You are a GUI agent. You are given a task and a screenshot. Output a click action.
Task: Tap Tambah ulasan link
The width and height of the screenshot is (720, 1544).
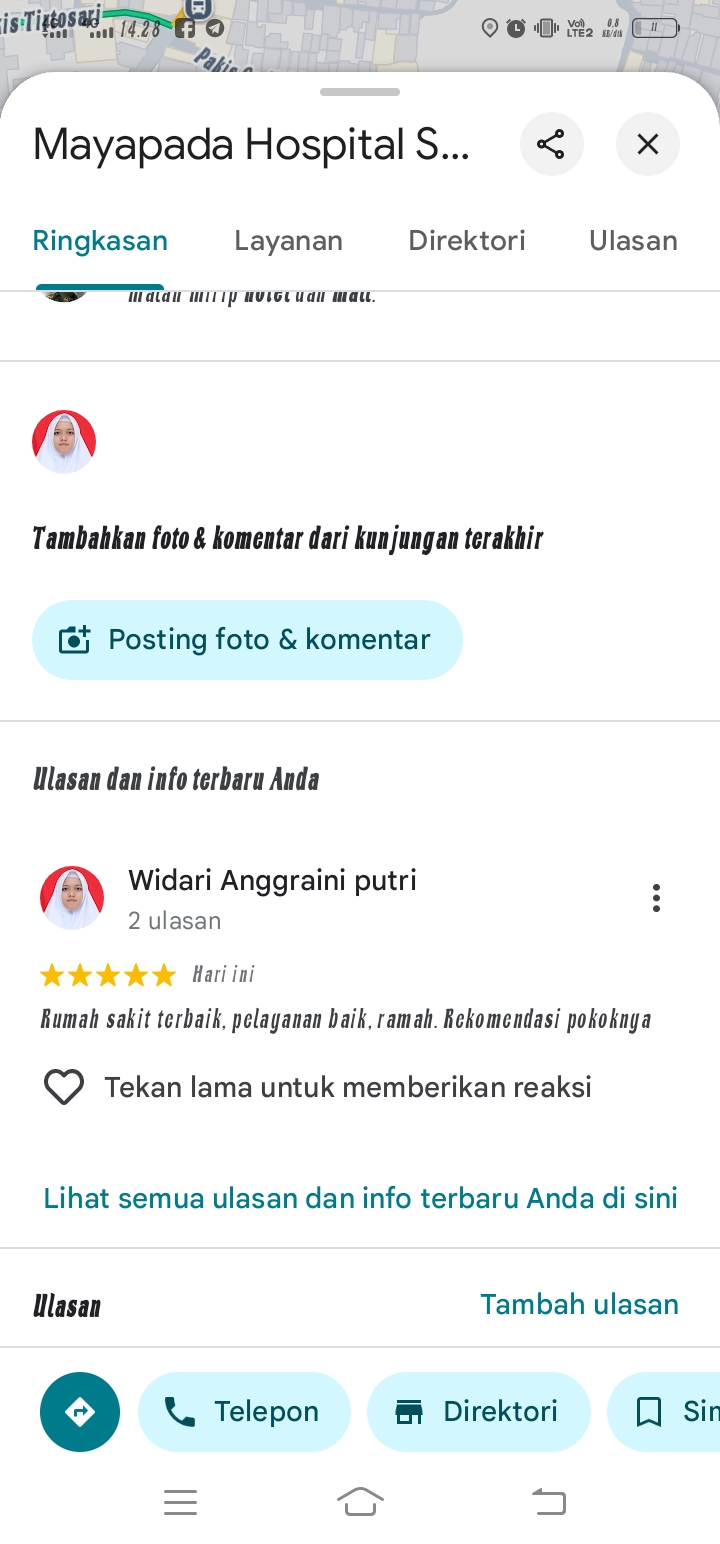point(579,1304)
